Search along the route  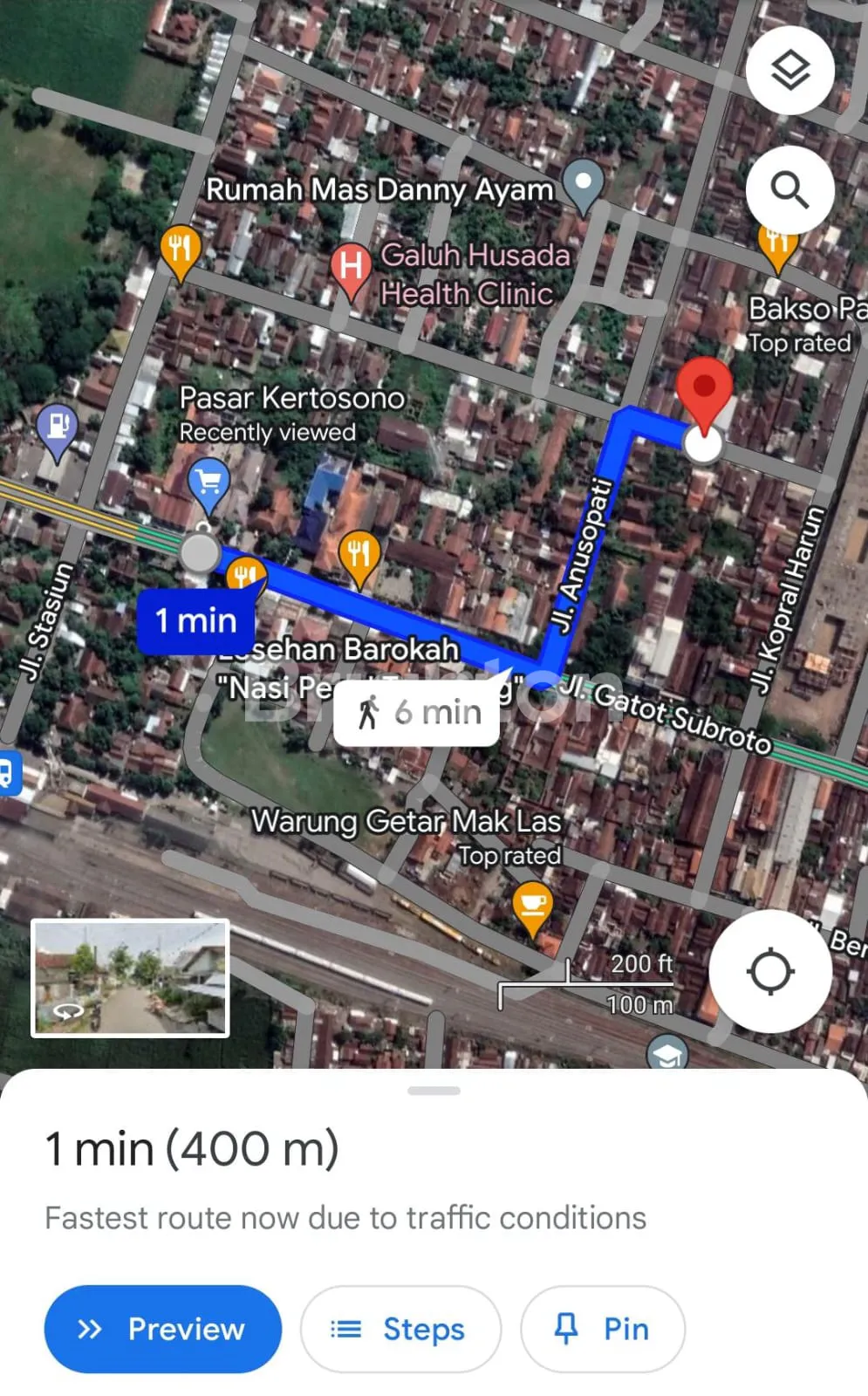pos(789,189)
